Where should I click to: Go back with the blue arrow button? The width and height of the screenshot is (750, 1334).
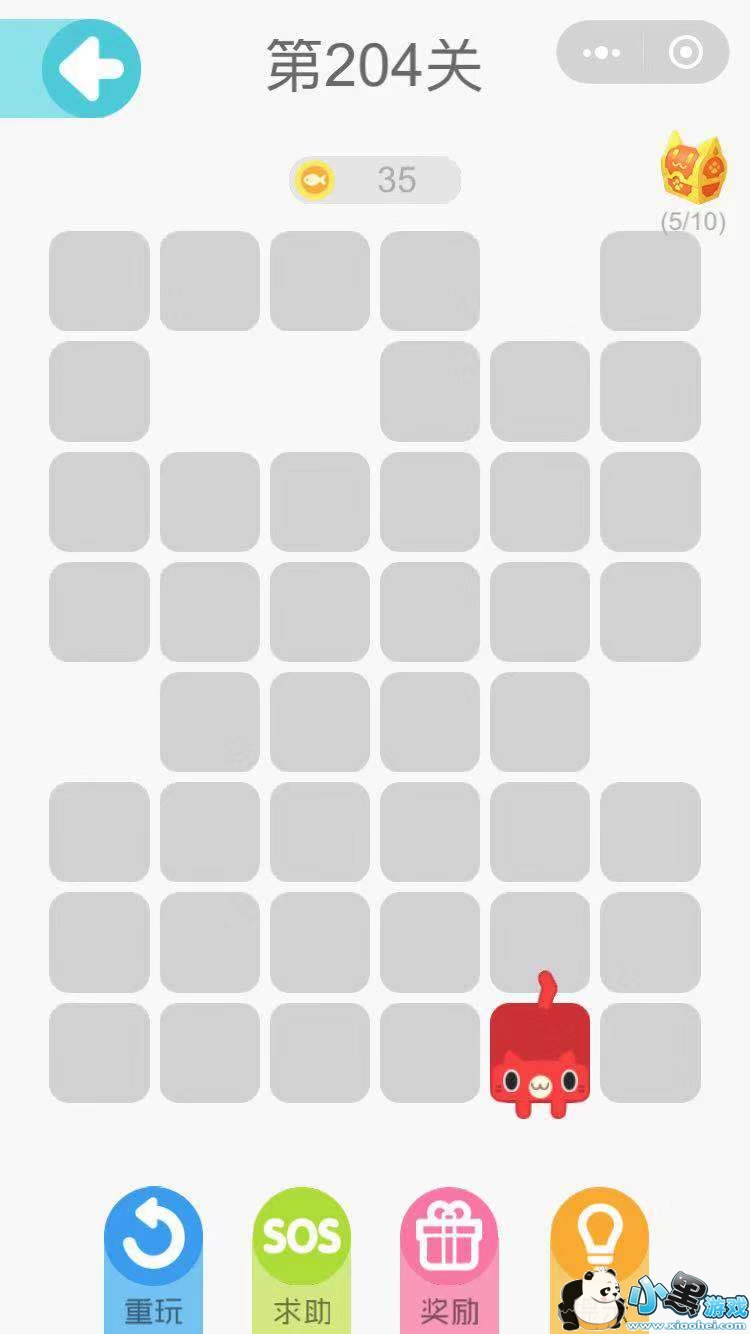[91, 68]
